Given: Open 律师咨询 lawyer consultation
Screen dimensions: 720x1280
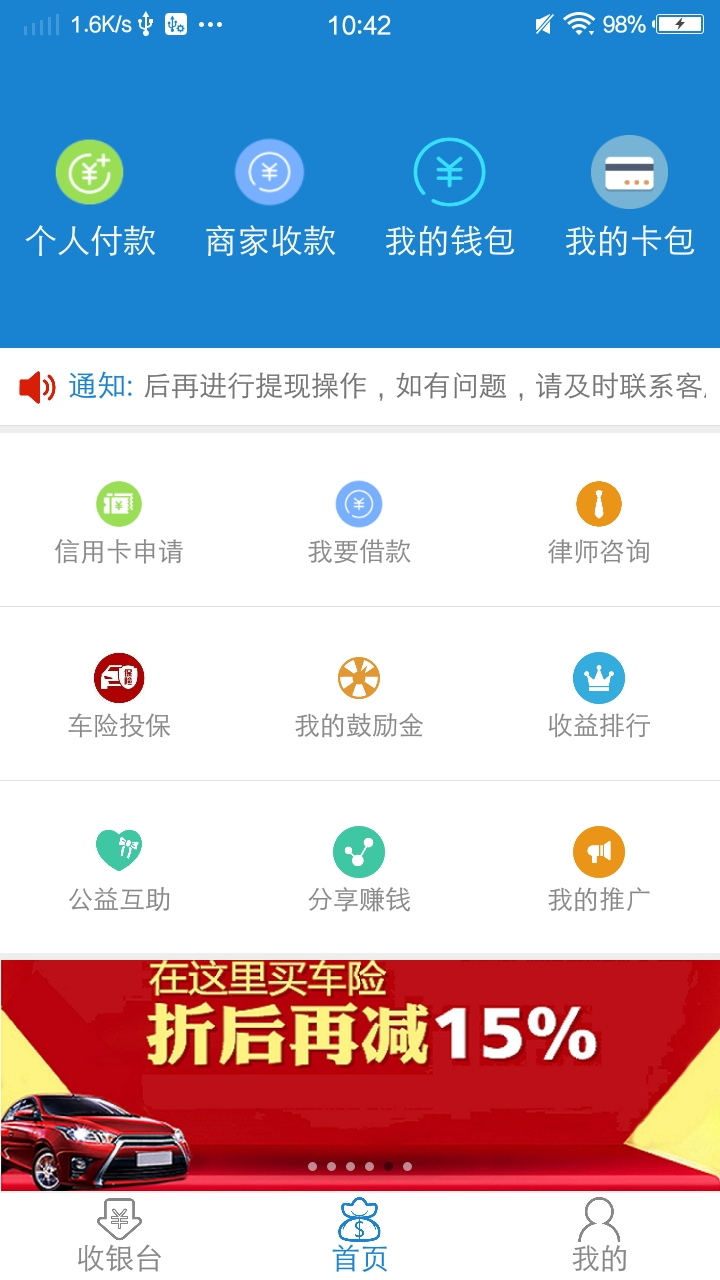Looking at the screenshot, I should coord(599,522).
